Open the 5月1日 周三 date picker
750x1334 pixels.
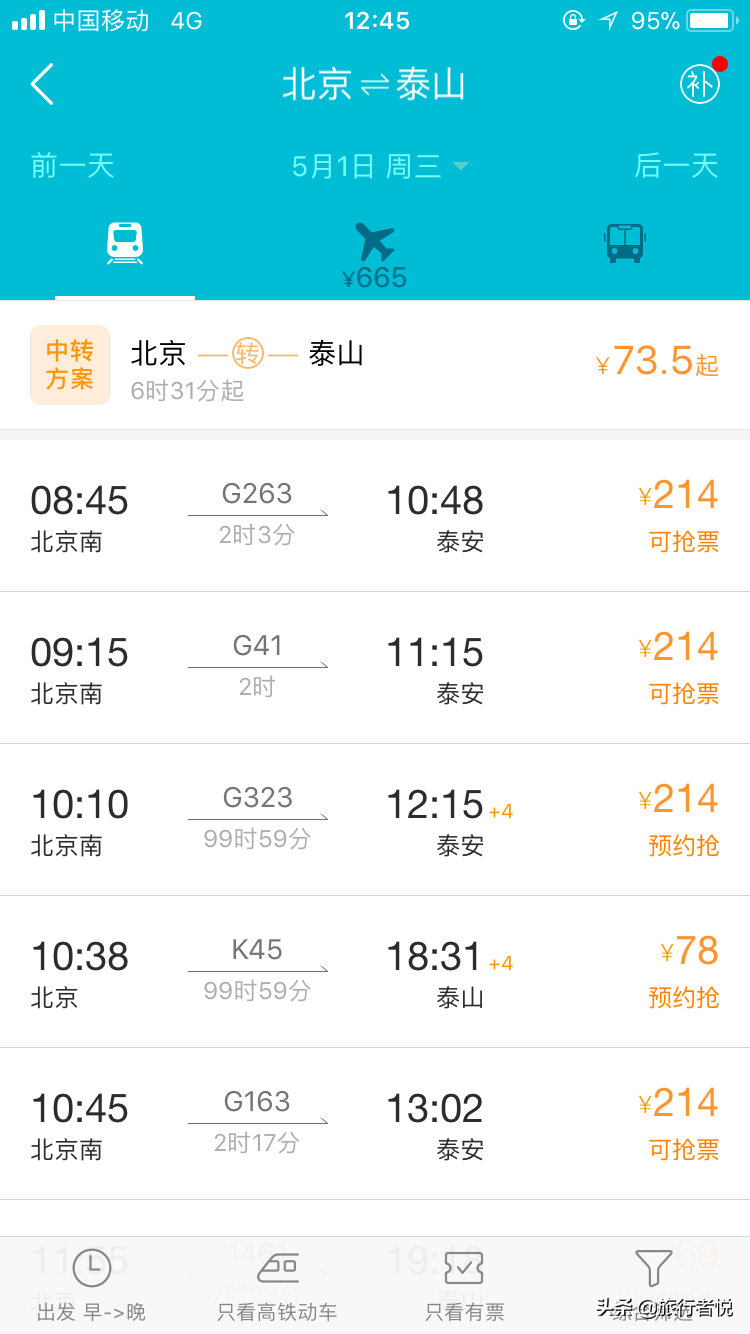(x=380, y=166)
